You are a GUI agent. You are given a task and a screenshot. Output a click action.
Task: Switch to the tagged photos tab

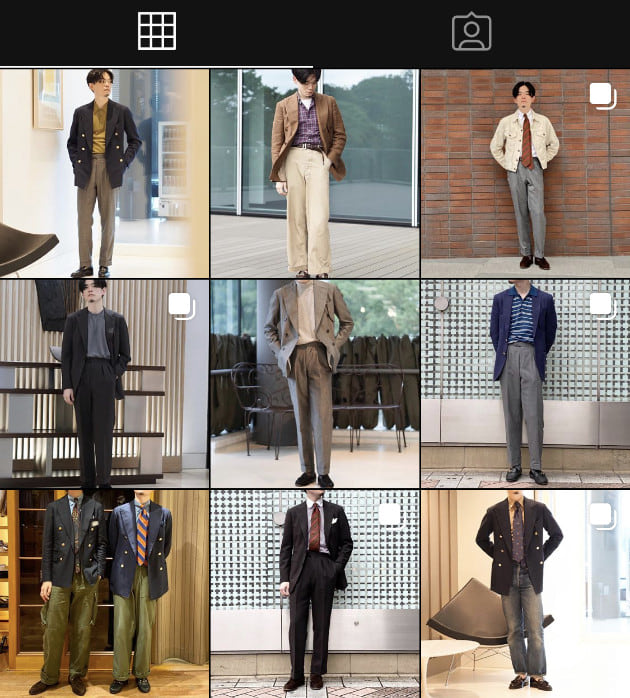(x=471, y=32)
